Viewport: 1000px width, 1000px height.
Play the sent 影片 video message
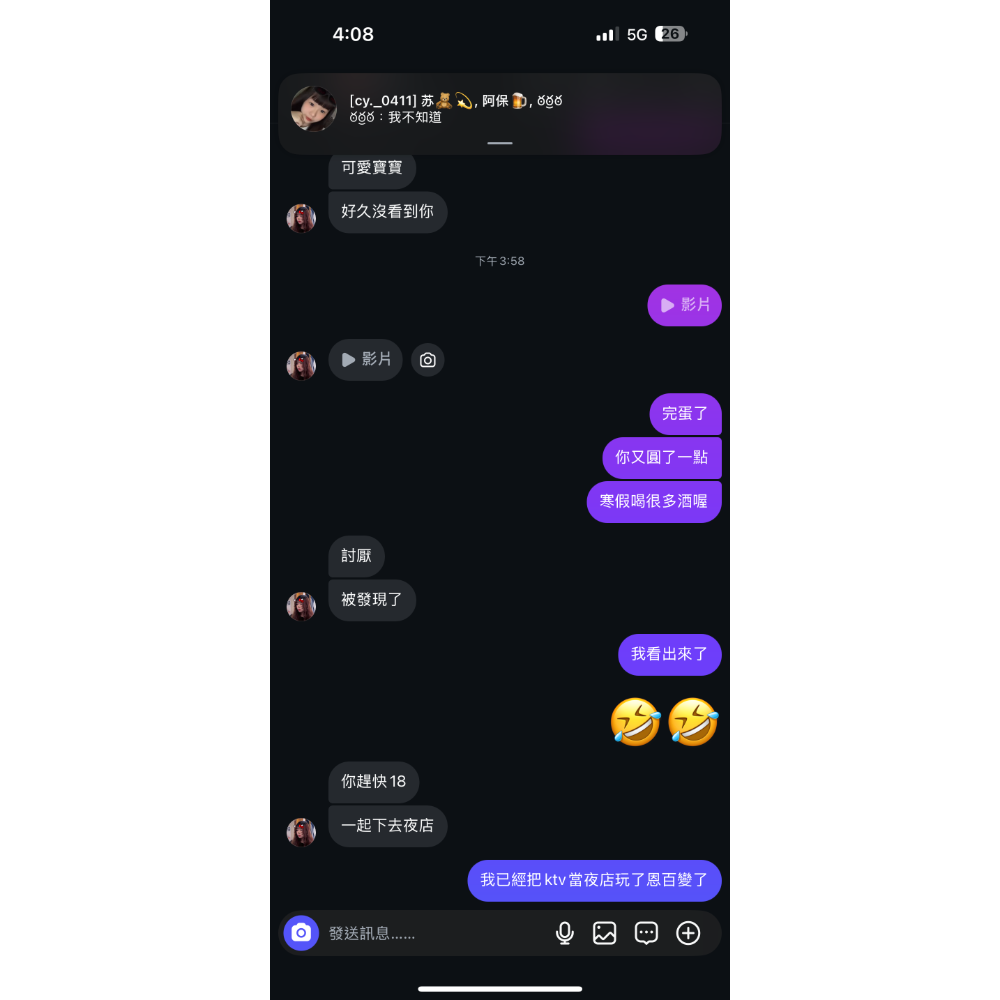coord(684,305)
